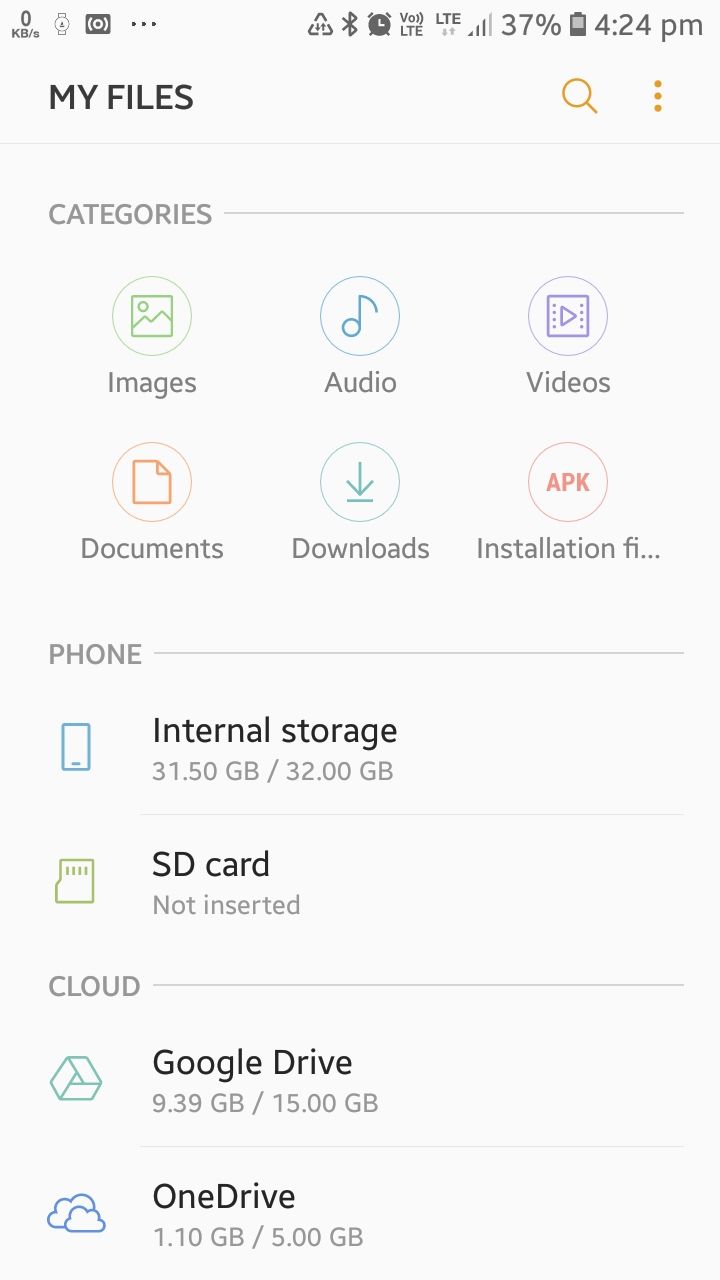This screenshot has height=1280, width=720.
Task: Tap the MY FILES title
Action: [120, 97]
